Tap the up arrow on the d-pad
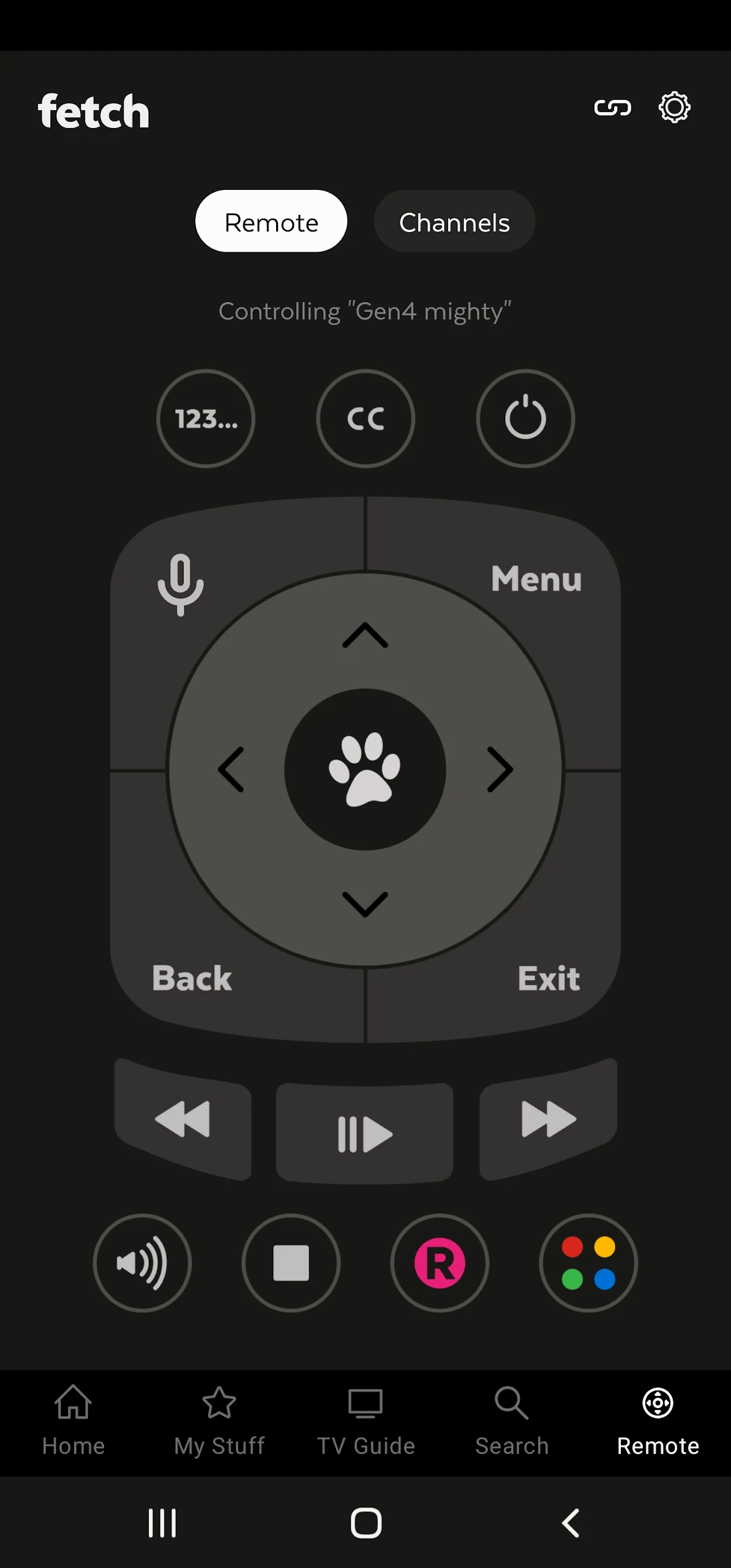The width and height of the screenshot is (731, 1568). coord(365,635)
